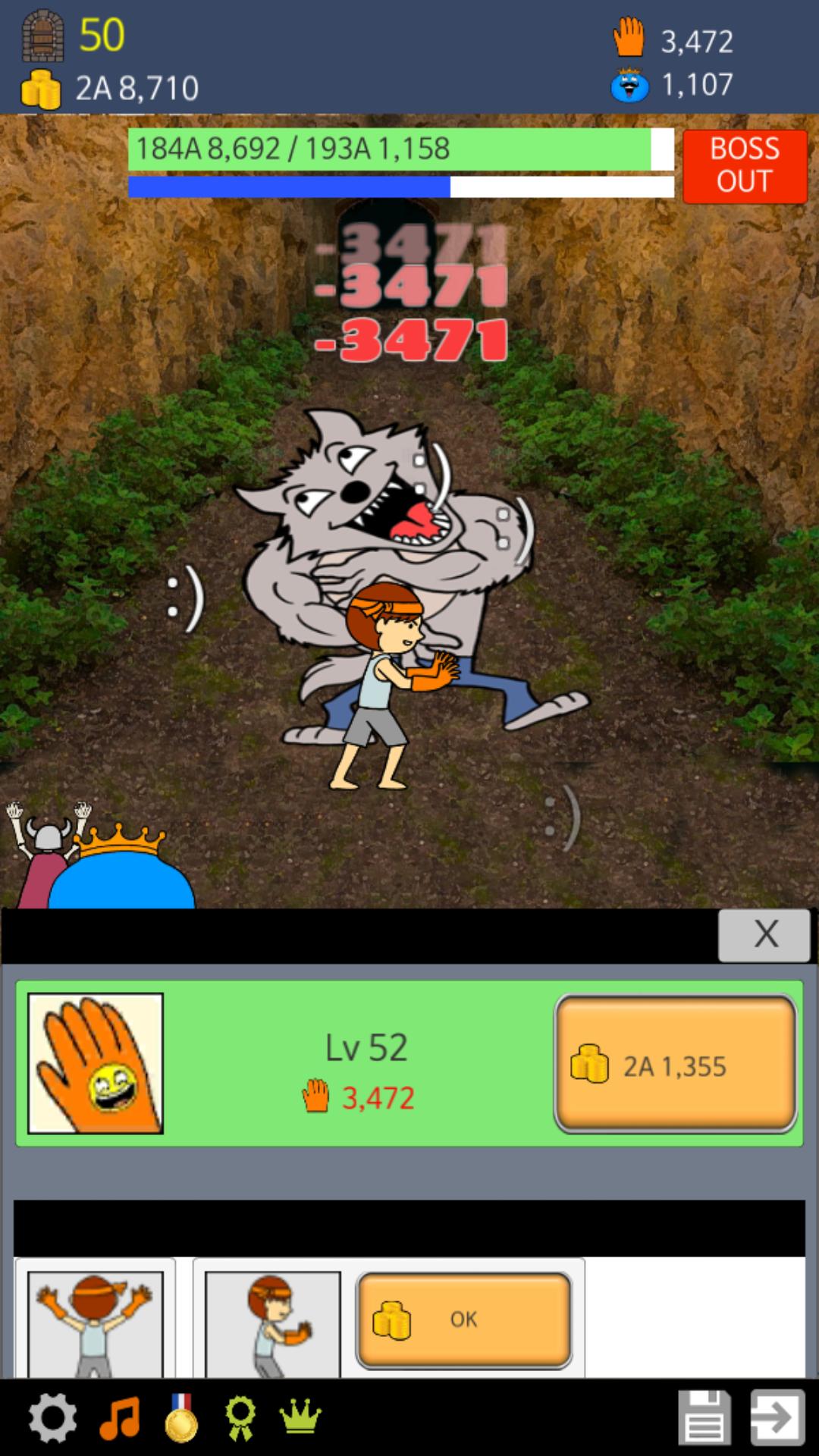Toggle the music note icon
The width and height of the screenshot is (819, 1456).
coord(120,1418)
